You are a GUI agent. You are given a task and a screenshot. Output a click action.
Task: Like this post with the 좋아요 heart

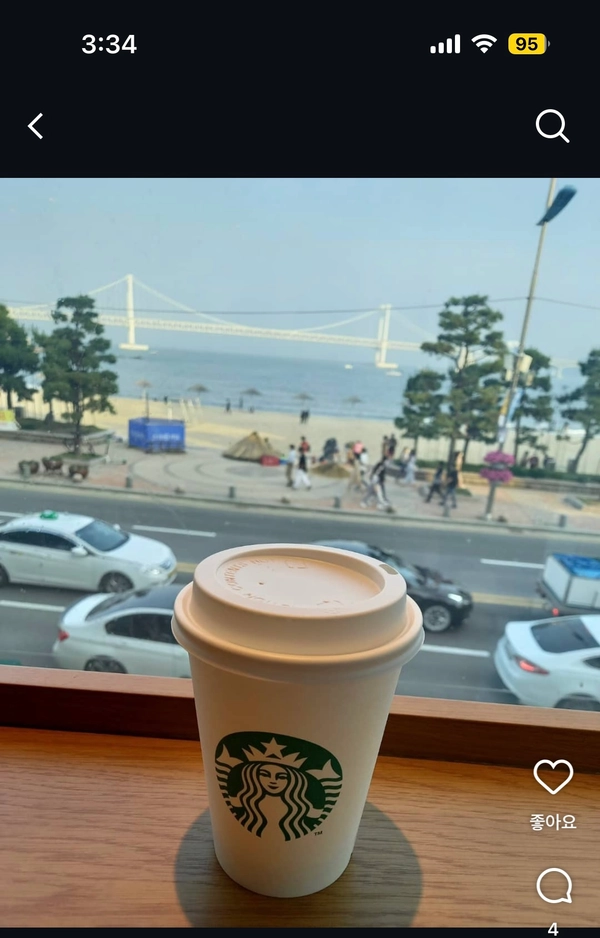[x=553, y=778]
